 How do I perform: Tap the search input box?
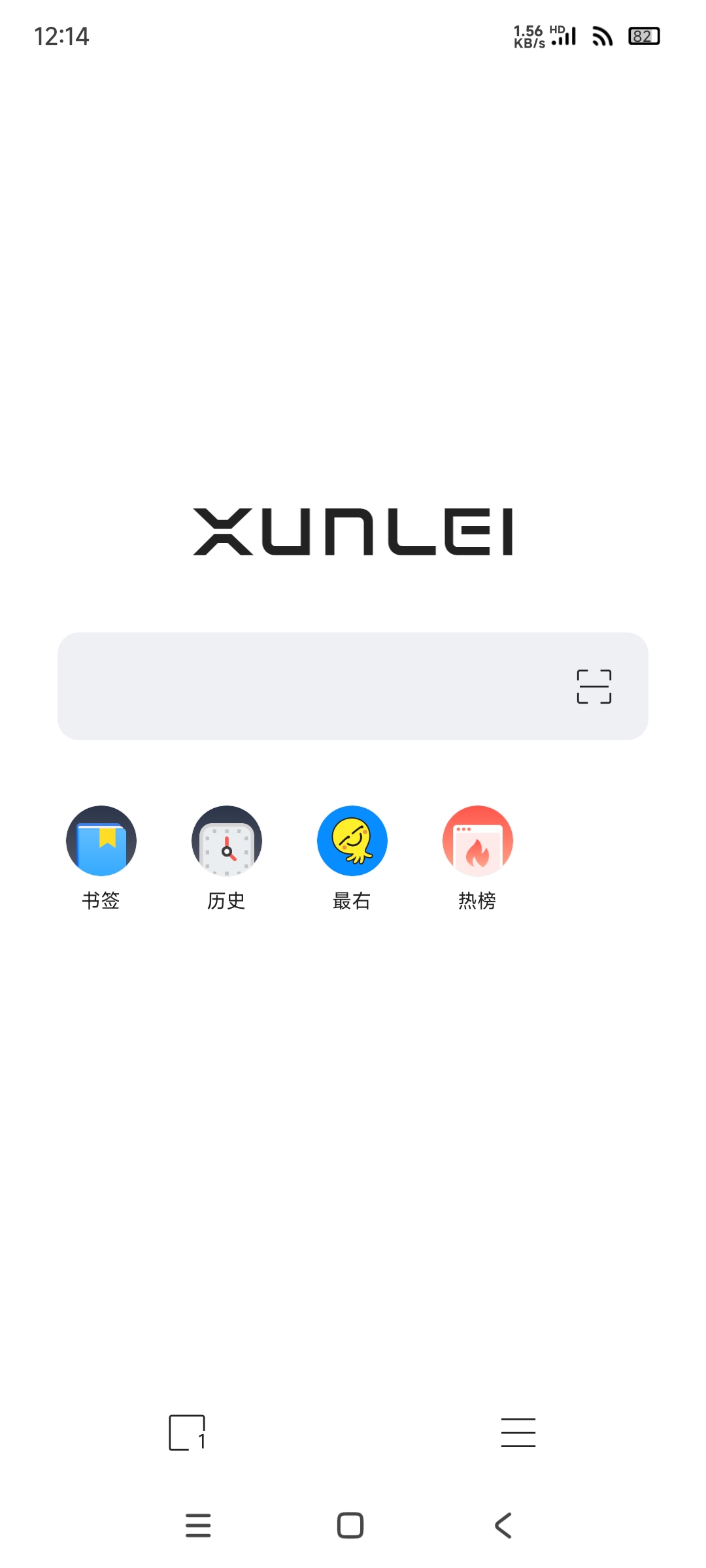[x=307, y=686]
